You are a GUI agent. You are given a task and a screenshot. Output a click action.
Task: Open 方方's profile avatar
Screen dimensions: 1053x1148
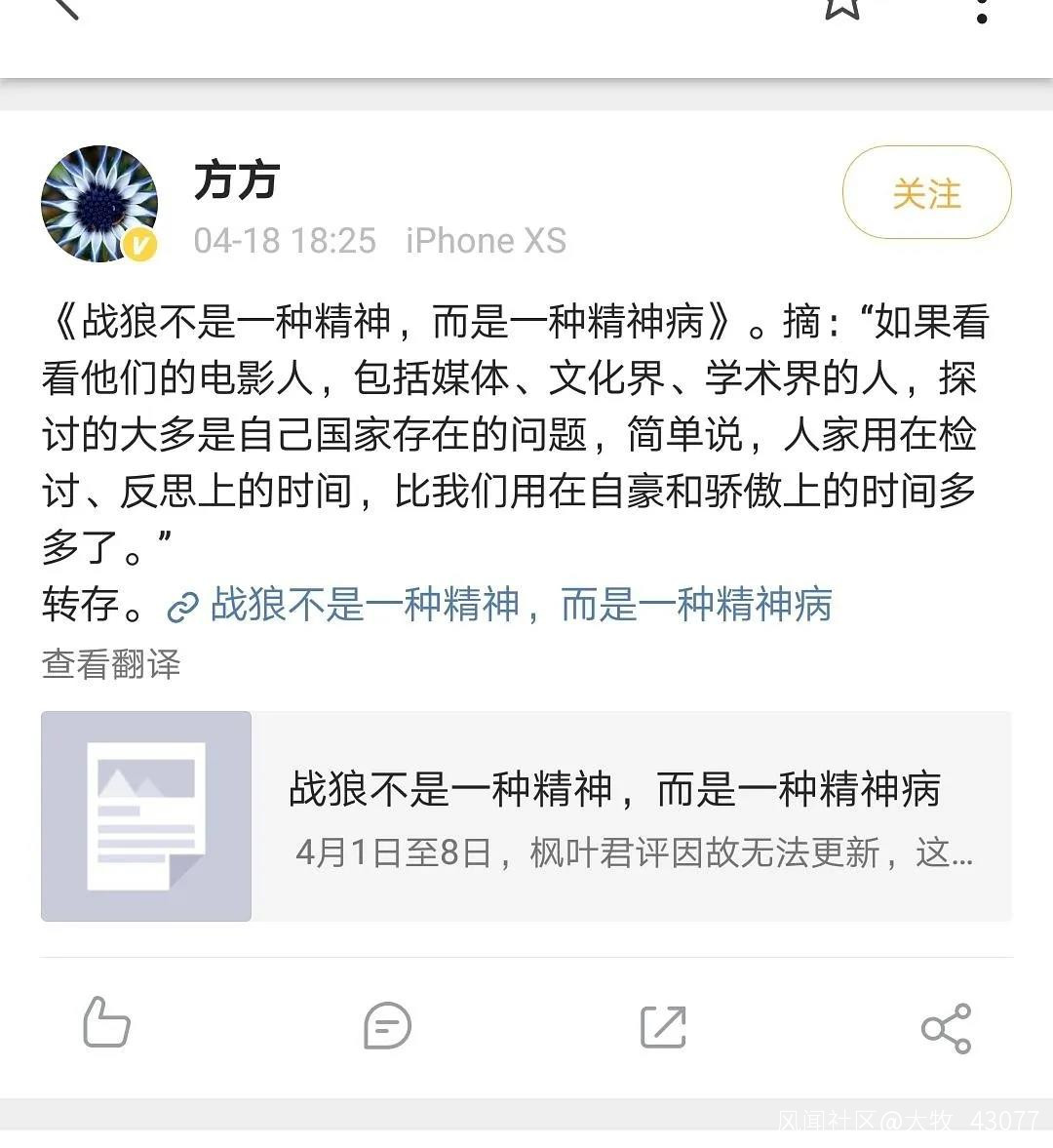(x=99, y=204)
